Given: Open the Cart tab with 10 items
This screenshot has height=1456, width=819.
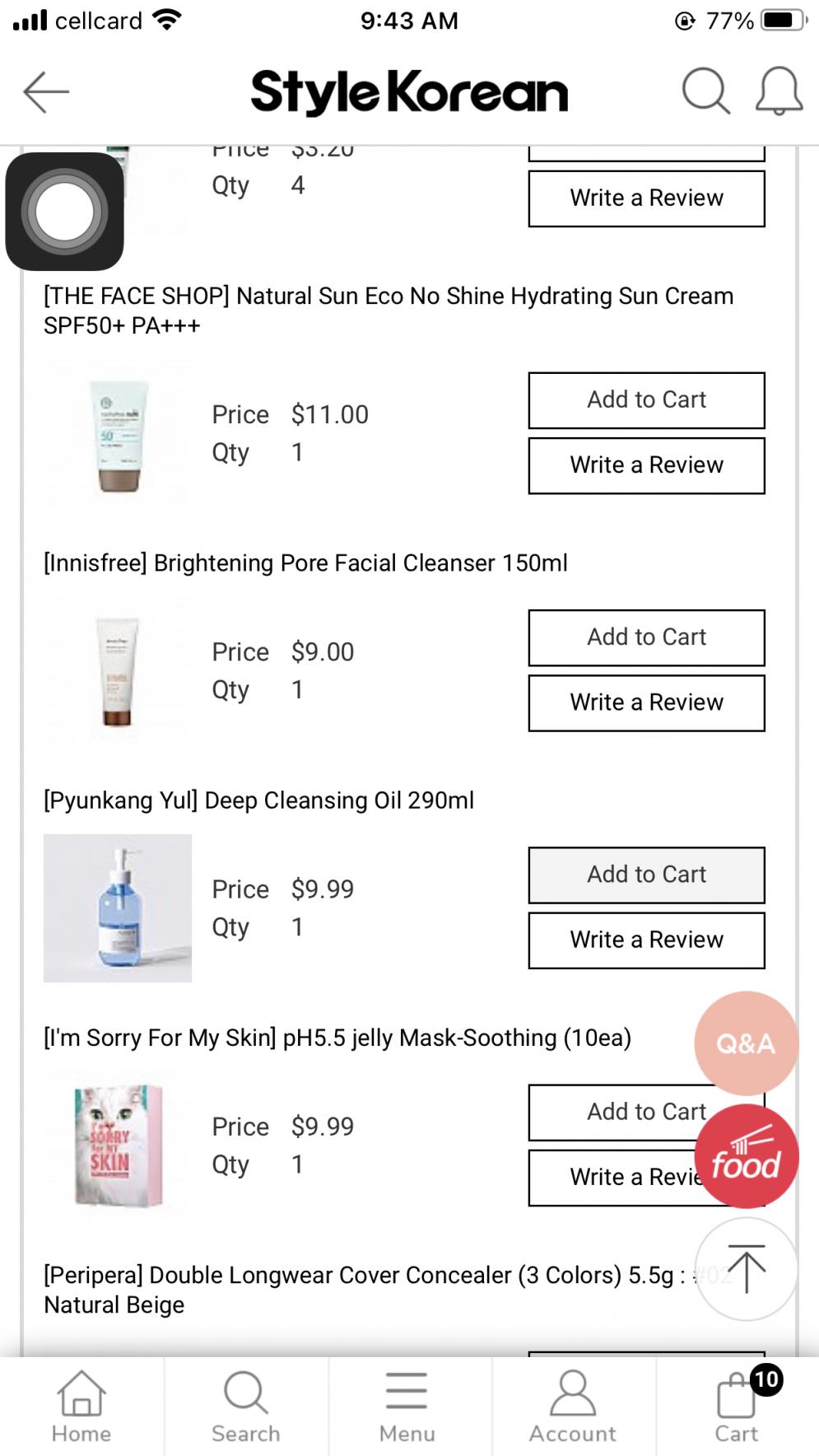Looking at the screenshot, I should (x=737, y=1407).
